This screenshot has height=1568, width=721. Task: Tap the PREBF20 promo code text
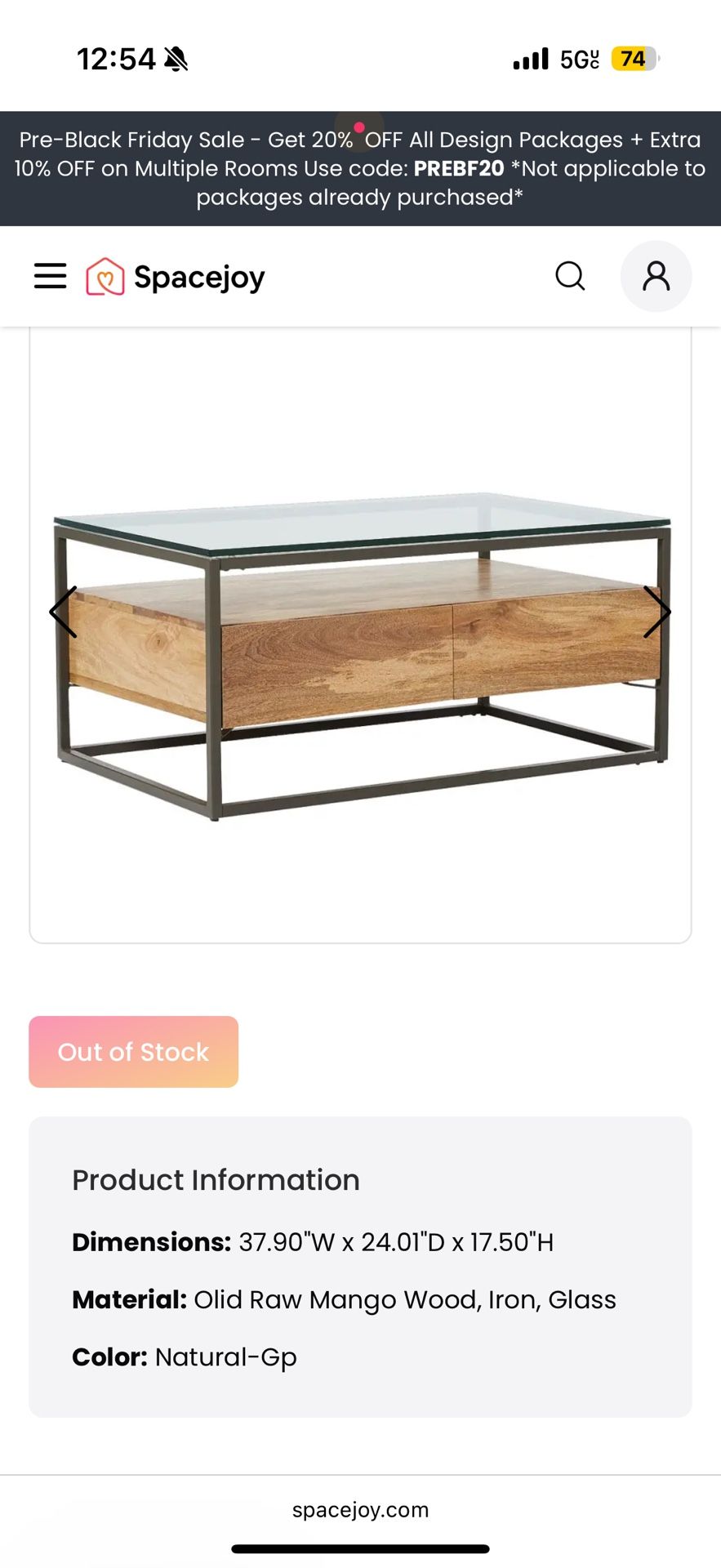[x=459, y=168]
